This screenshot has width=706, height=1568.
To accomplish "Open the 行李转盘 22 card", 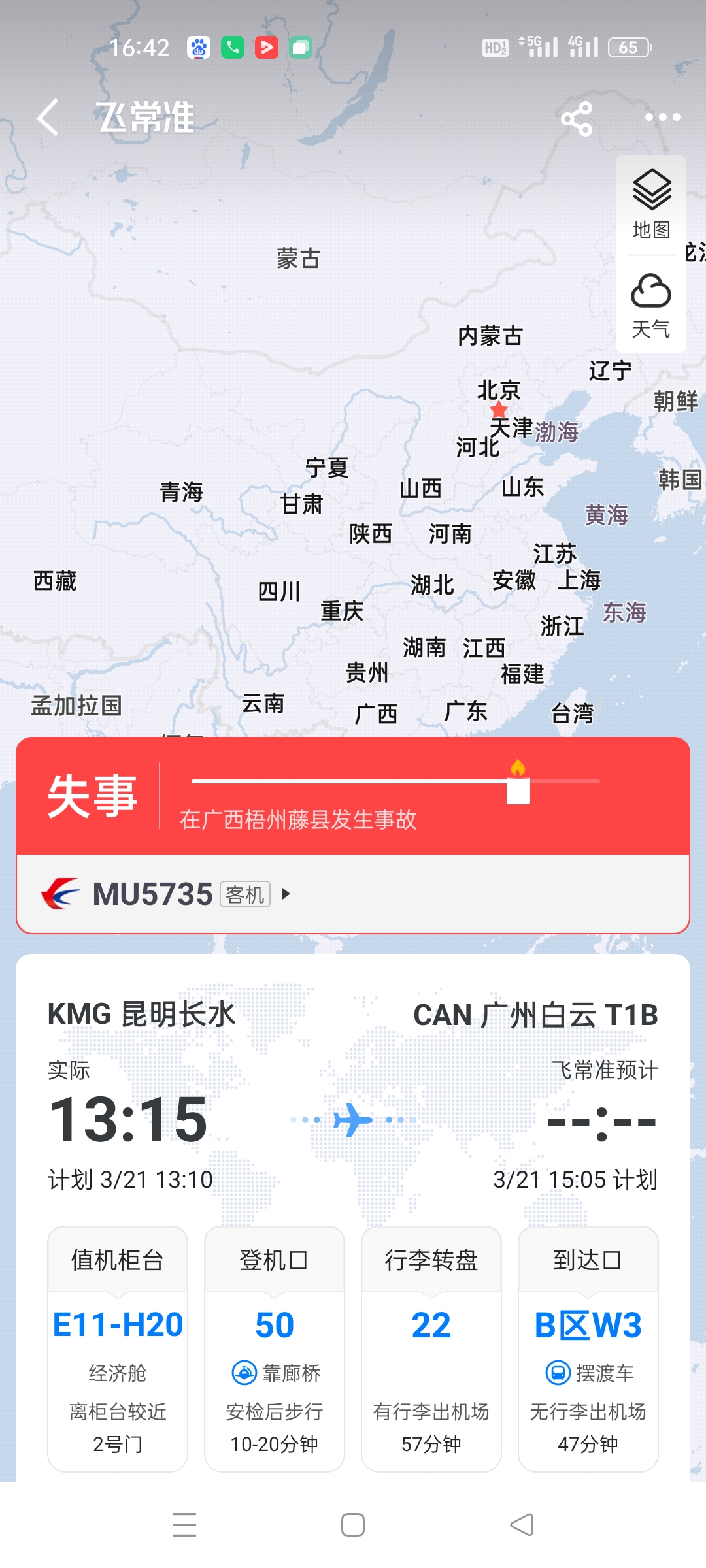I will [x=431, y=1348].
